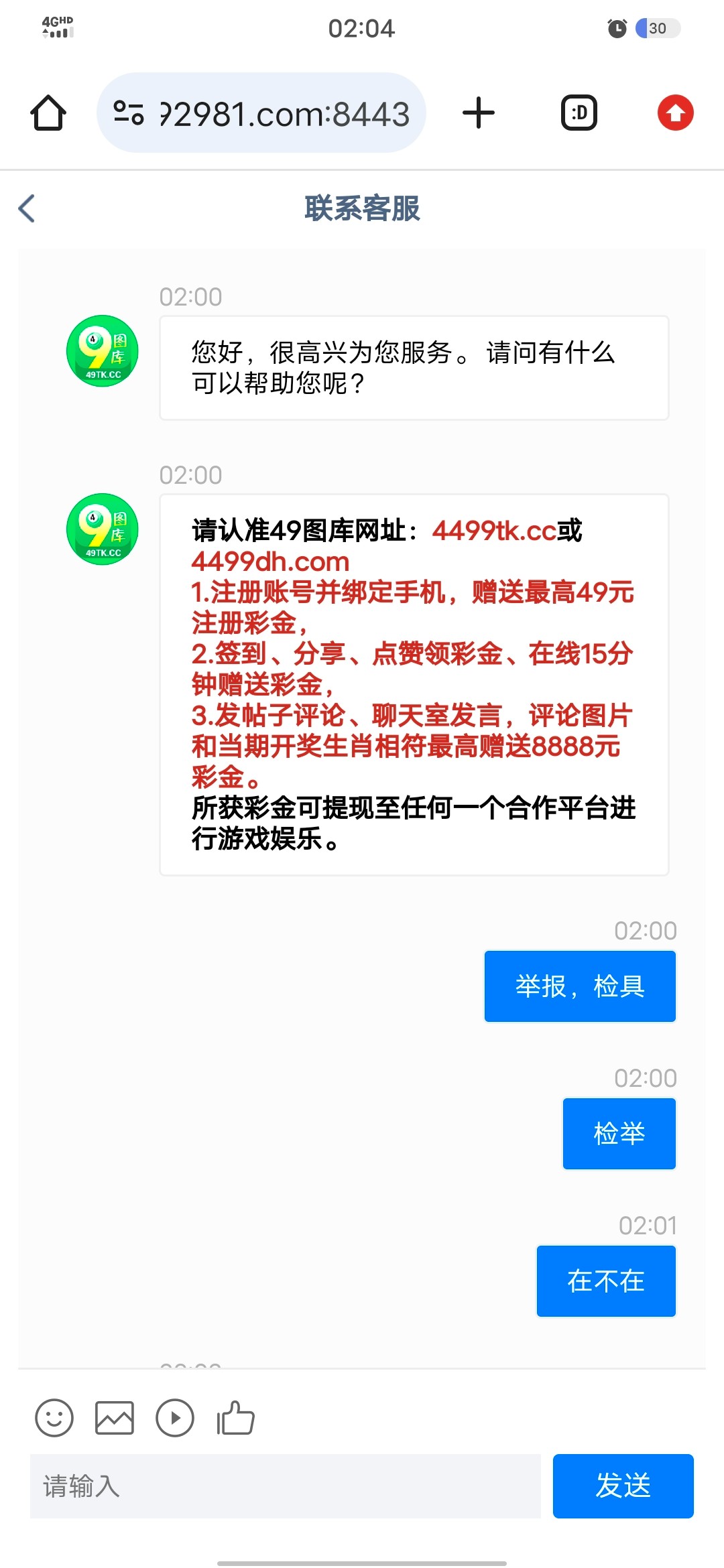Click the thumbs-up like icon
Screen dimensions: 724x1568
235,1418
